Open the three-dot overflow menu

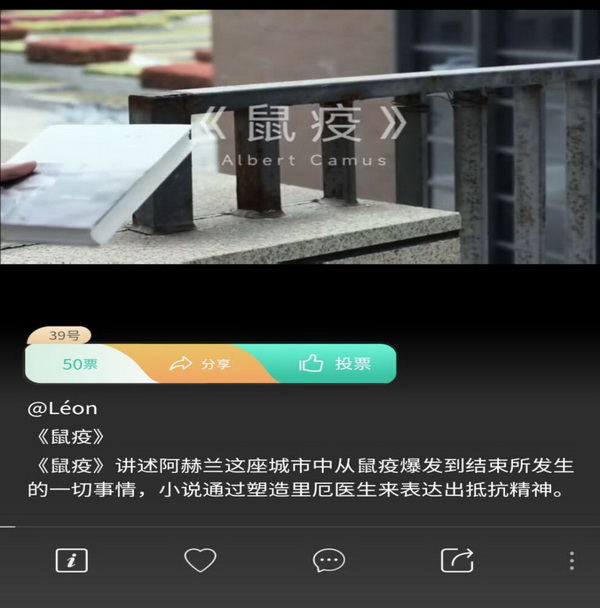pos(571,560)
